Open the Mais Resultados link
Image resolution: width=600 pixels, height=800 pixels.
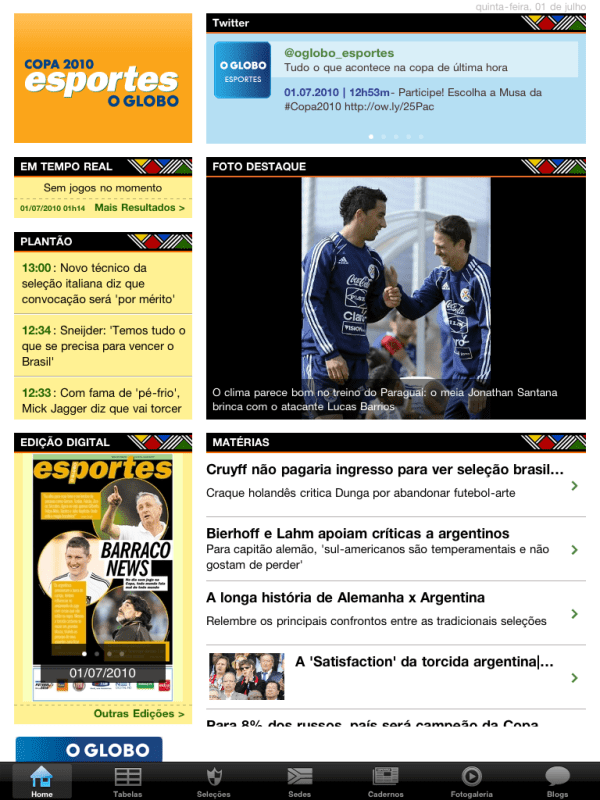click(140, 208)
